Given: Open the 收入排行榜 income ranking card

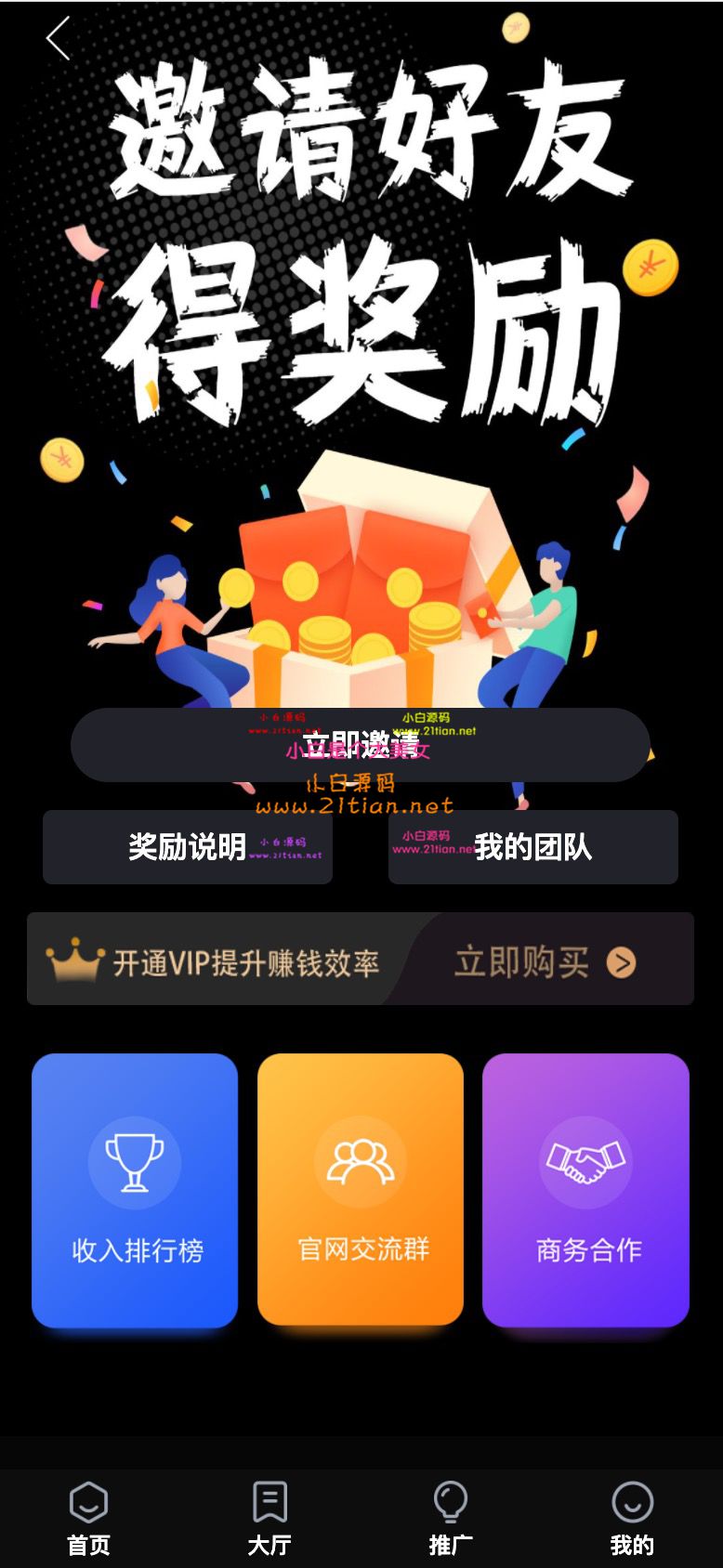Looking at the screenshot, I should (x=136, y=1190).
